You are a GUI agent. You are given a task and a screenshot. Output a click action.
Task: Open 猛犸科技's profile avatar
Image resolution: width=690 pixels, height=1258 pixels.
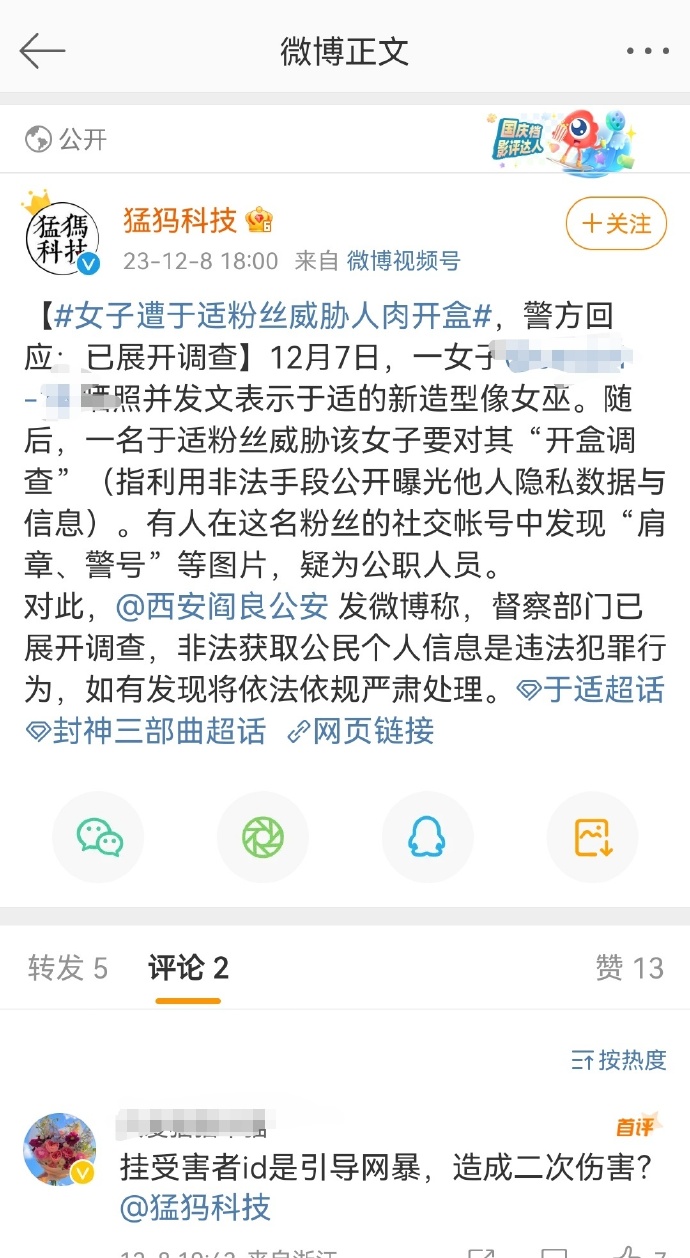coord(62,235)
